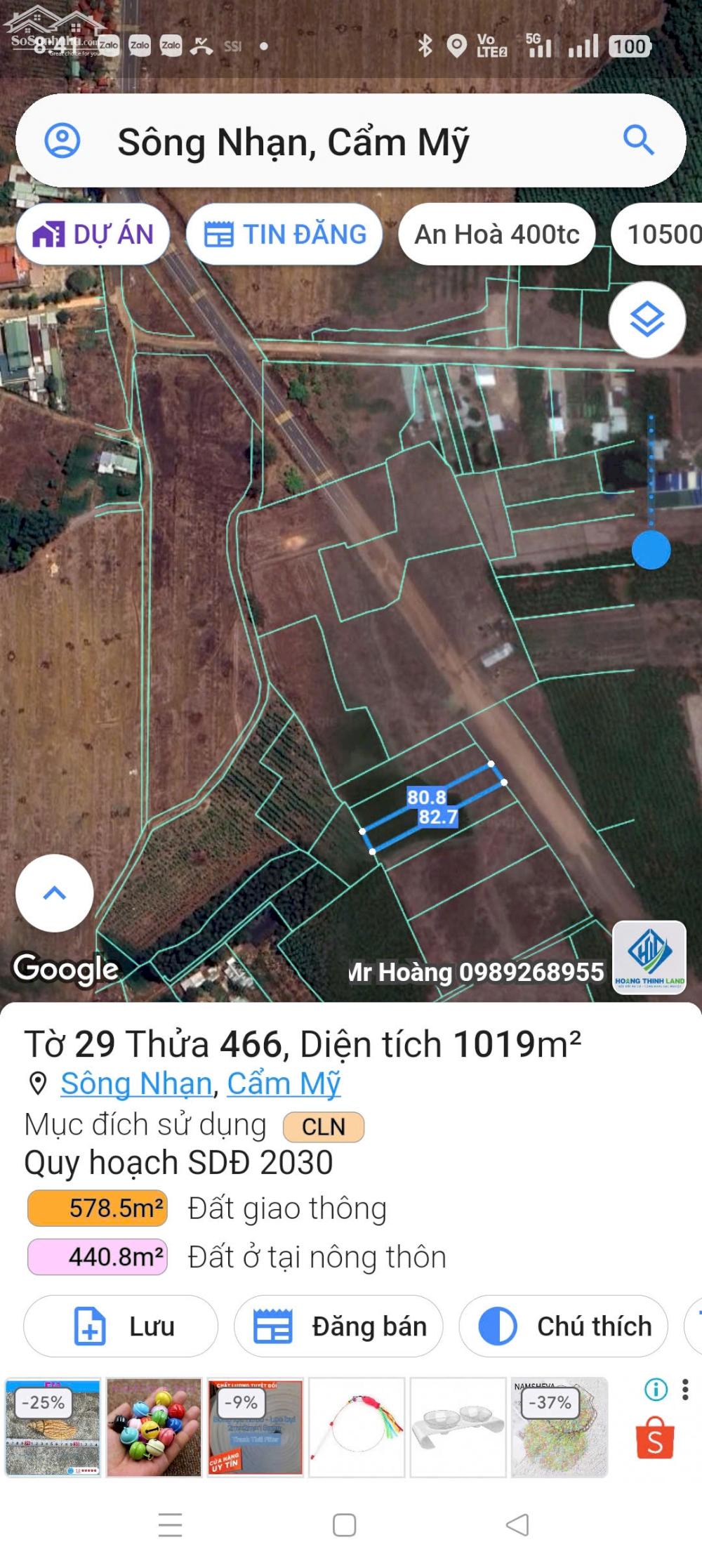Expand the panel with the up chevron
The image size is (702, 1568).
click(55, 893)
